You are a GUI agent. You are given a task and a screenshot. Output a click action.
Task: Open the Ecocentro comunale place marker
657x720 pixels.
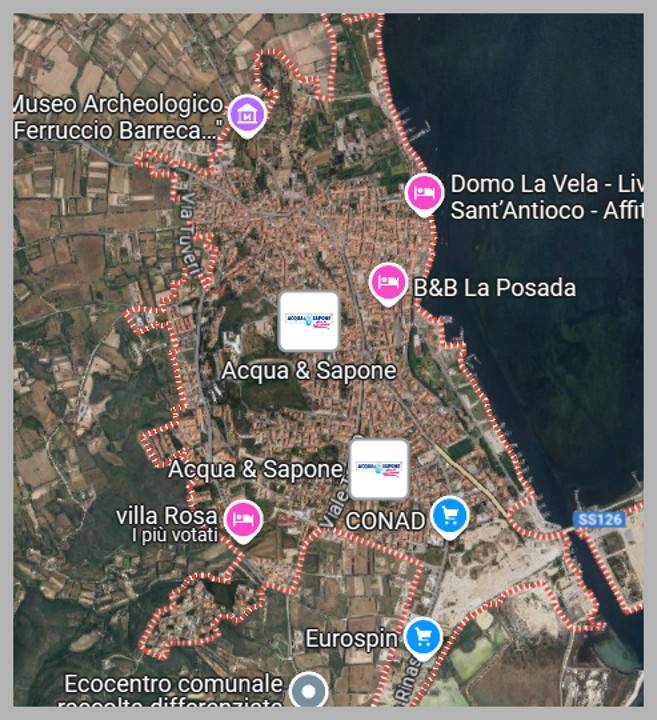308,691
